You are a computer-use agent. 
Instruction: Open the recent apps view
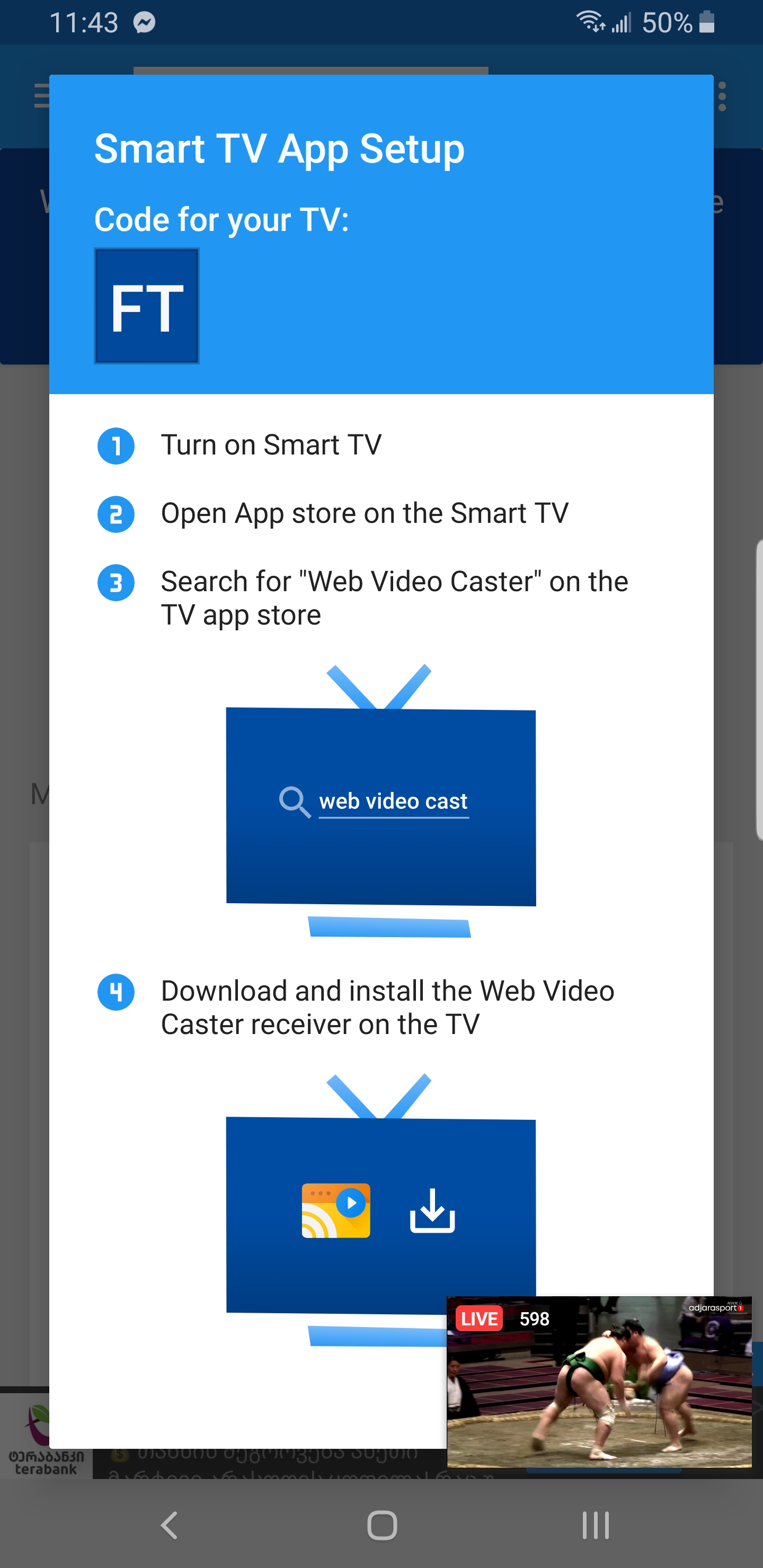(595, 1525)
